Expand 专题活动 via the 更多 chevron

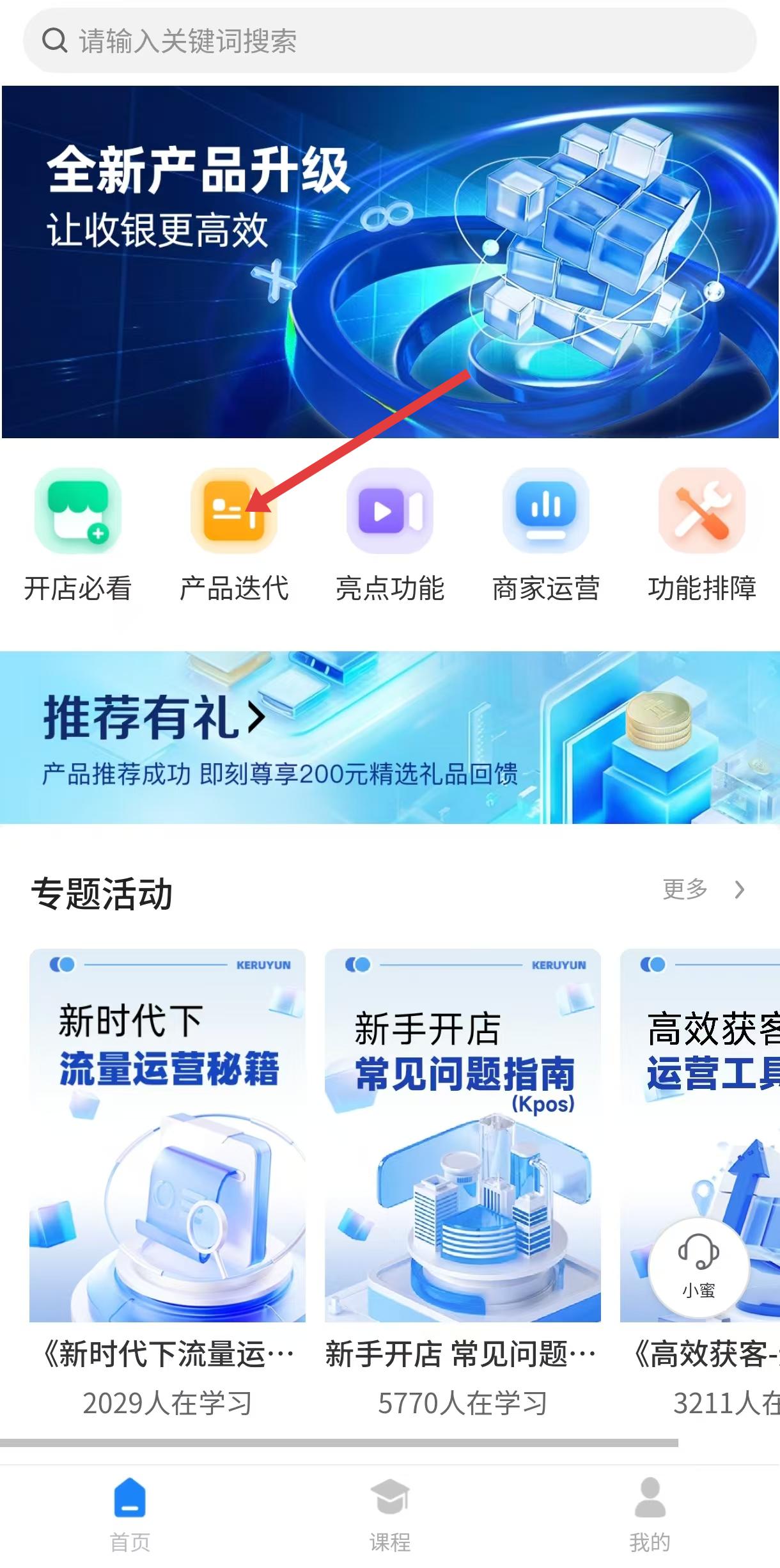tap(740, 889)
